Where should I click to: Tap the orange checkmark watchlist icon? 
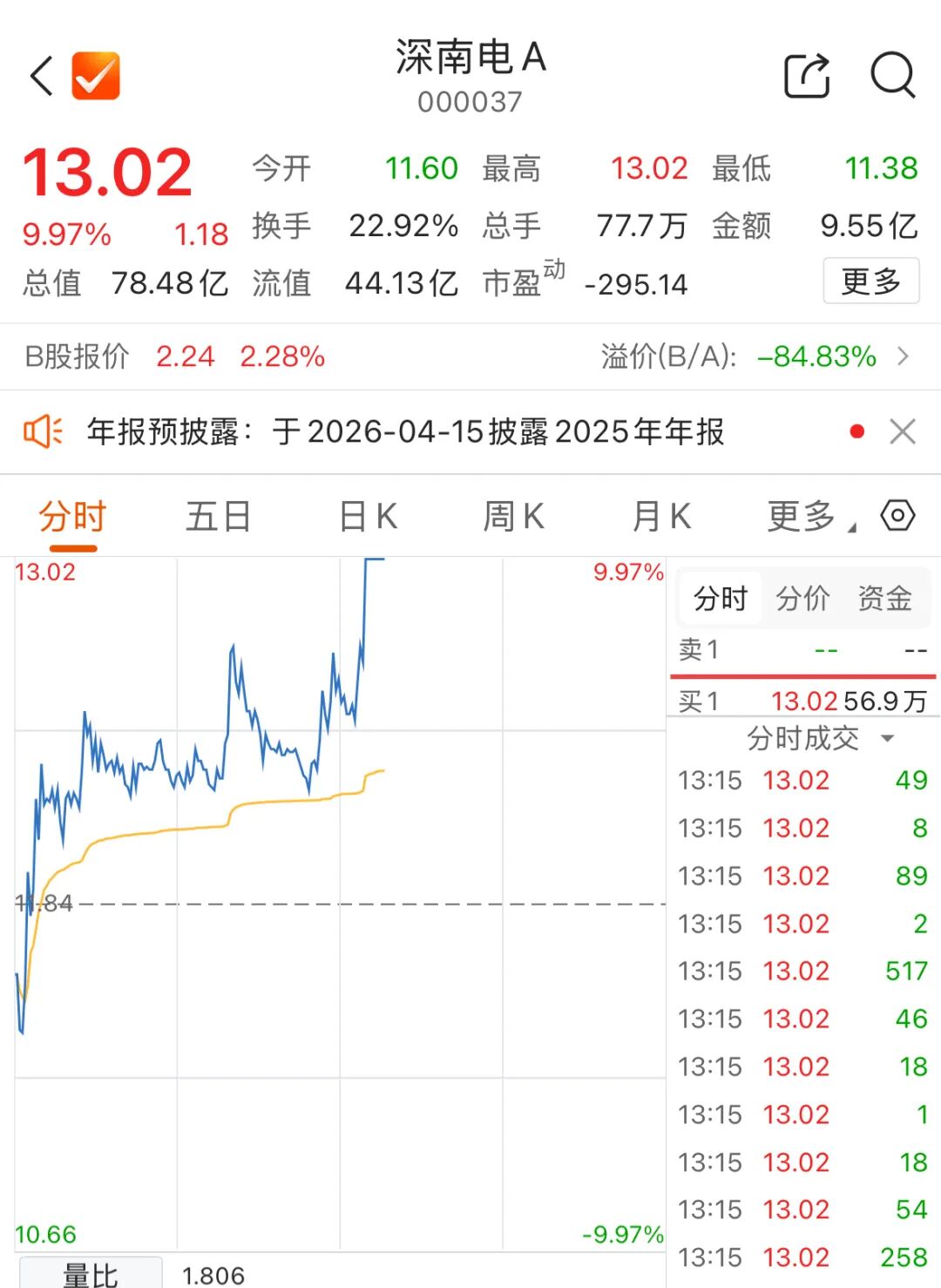95,76
